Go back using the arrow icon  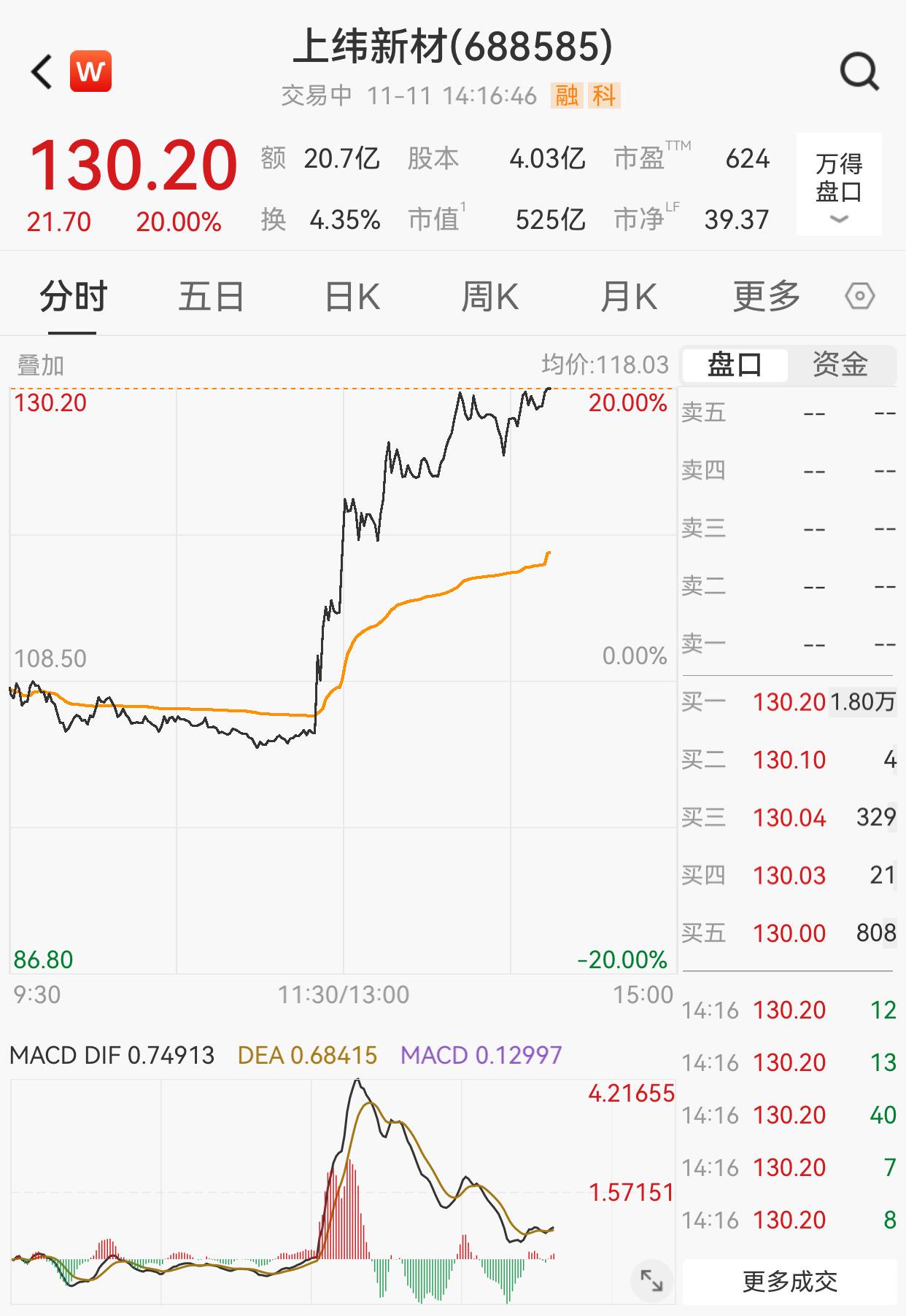[42, 71]
